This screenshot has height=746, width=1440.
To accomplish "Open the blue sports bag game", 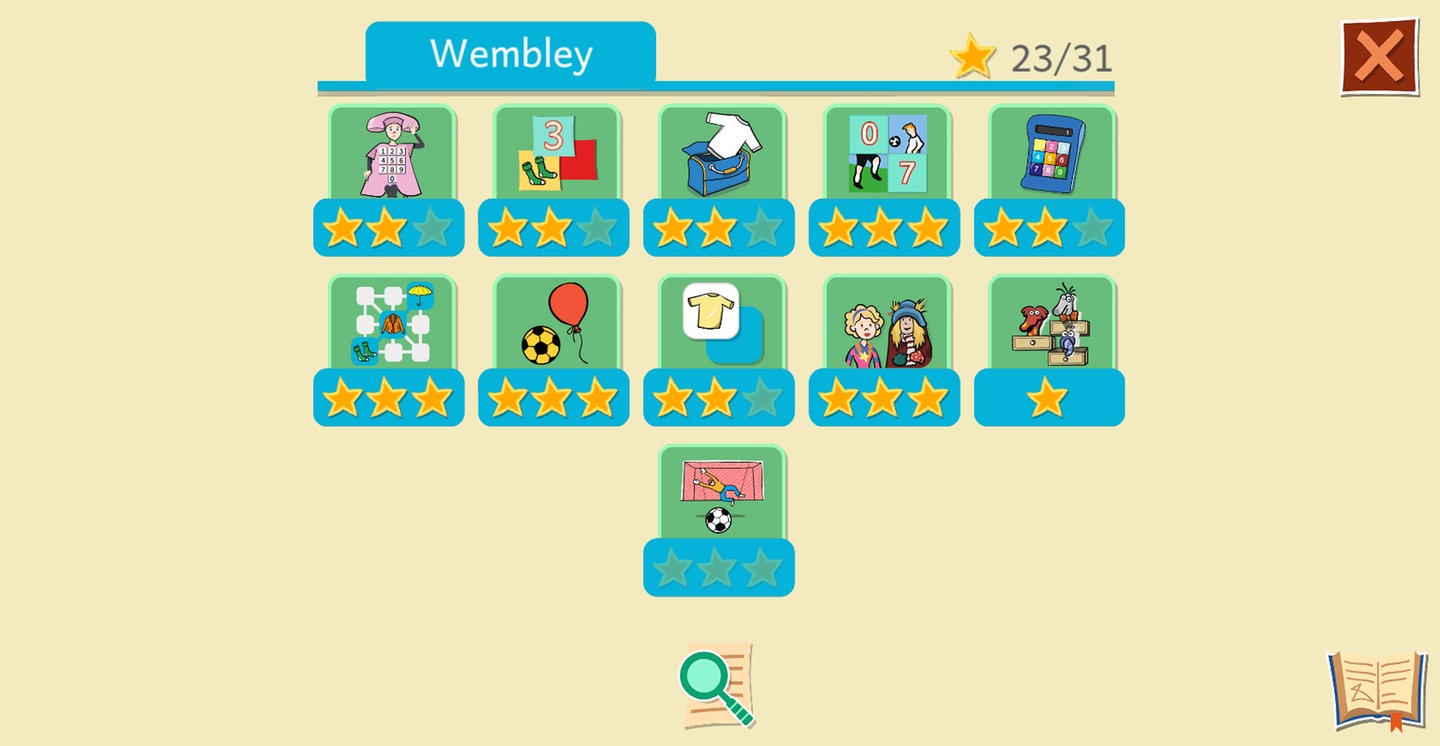I will [x=722, y=155].
